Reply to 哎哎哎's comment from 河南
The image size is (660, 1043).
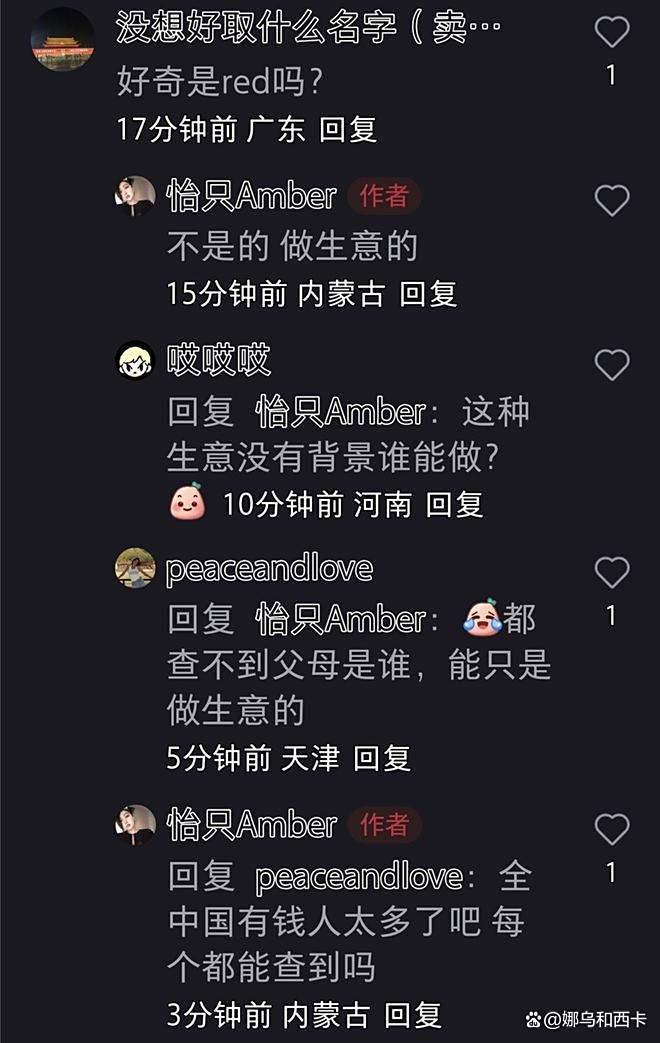(454, 505)
